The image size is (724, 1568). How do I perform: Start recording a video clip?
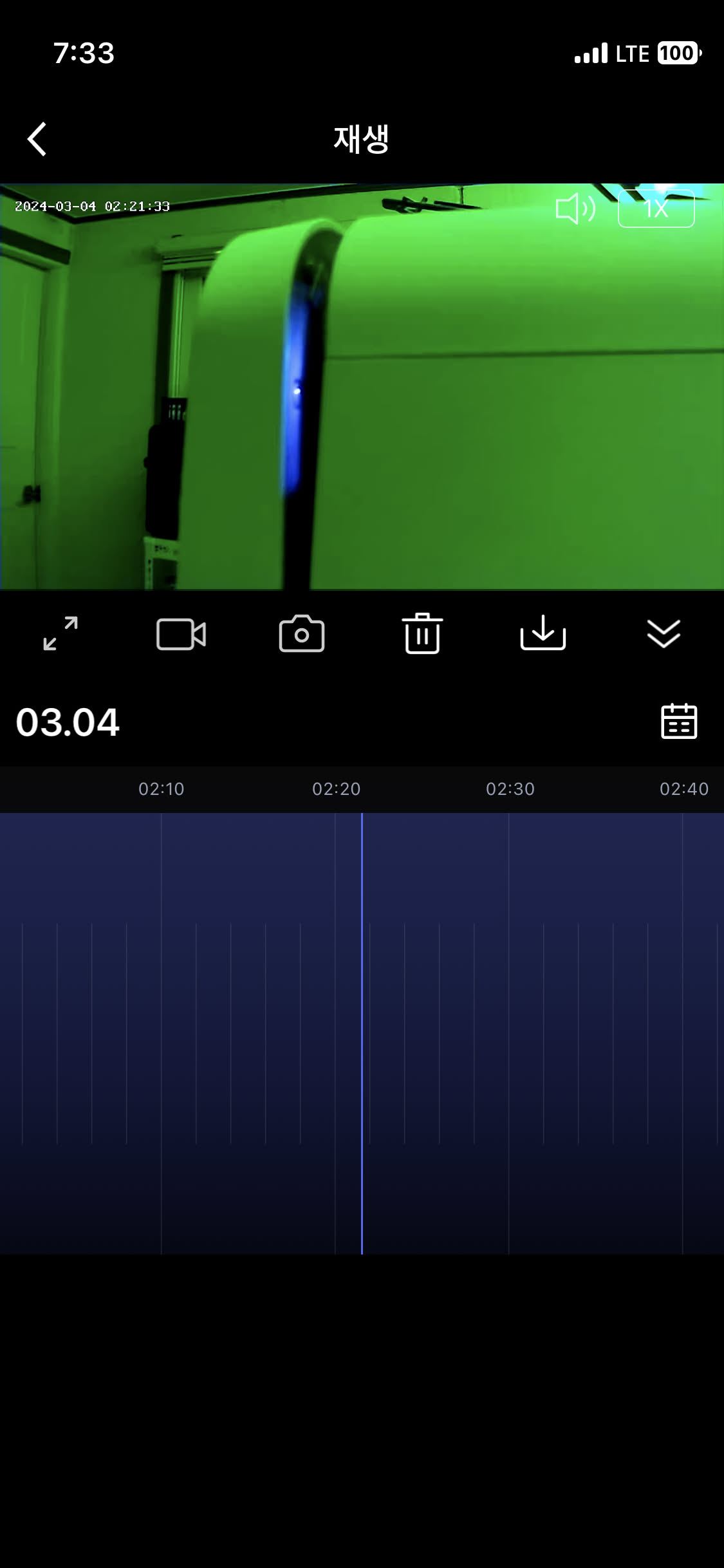pyautogui.click(x=181, y=635)
